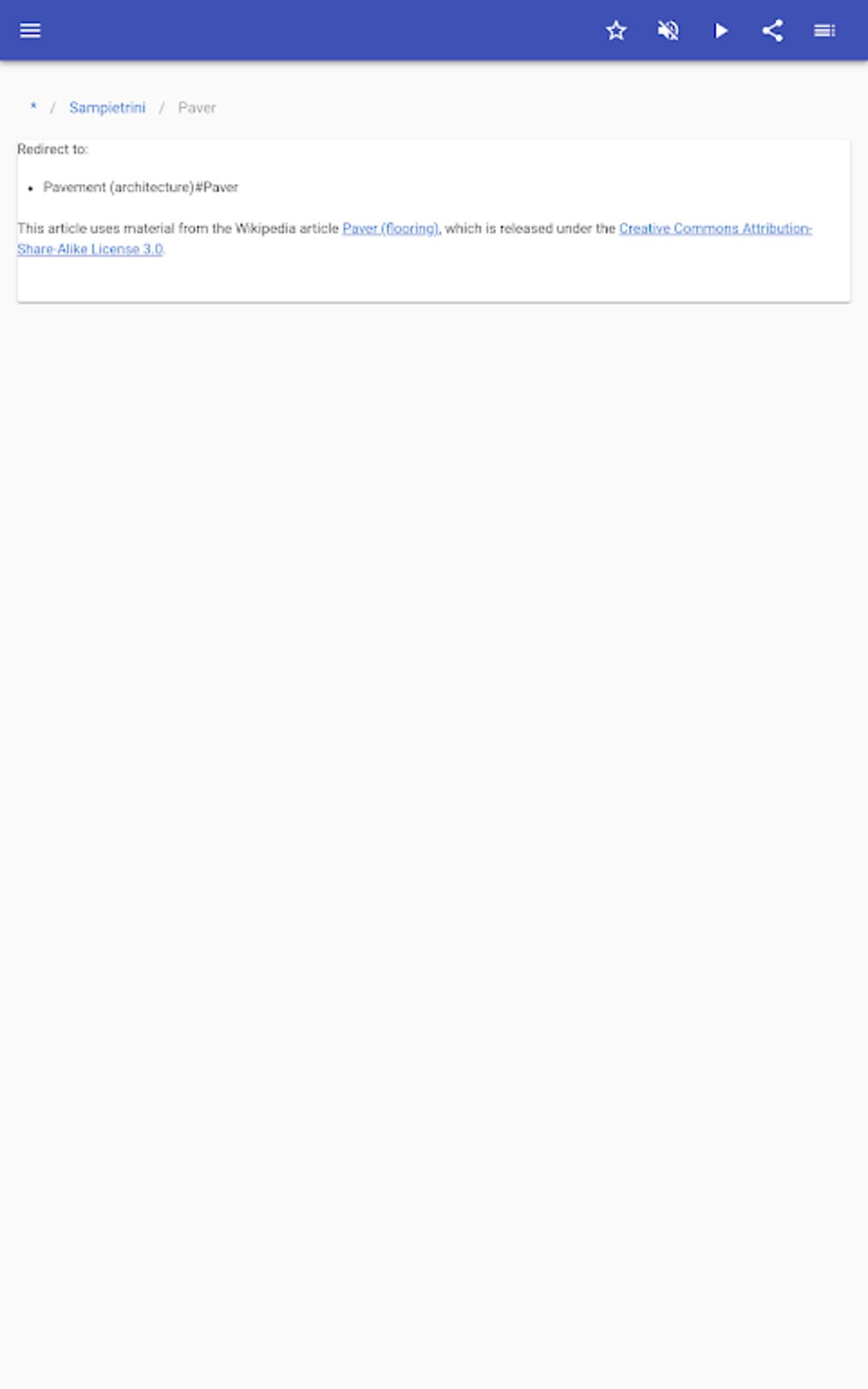Add this article to favorites star
The width and height of the screenshot is (868, 1389).
click(x=616, y=31)
